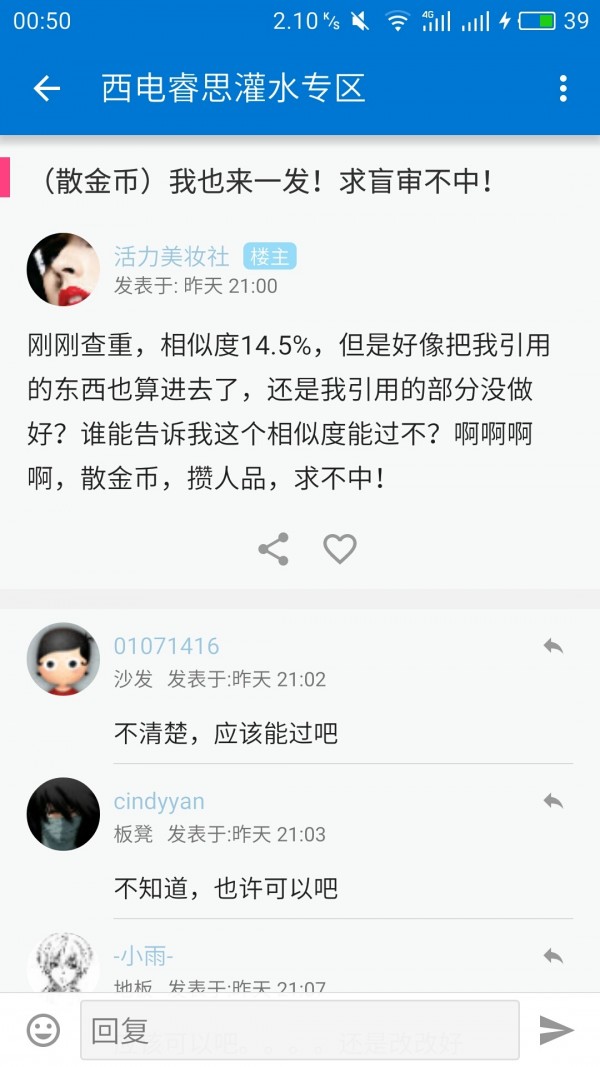The image size is (600, 1067).
Task: Send the reply
Action: click(556, 1030)
